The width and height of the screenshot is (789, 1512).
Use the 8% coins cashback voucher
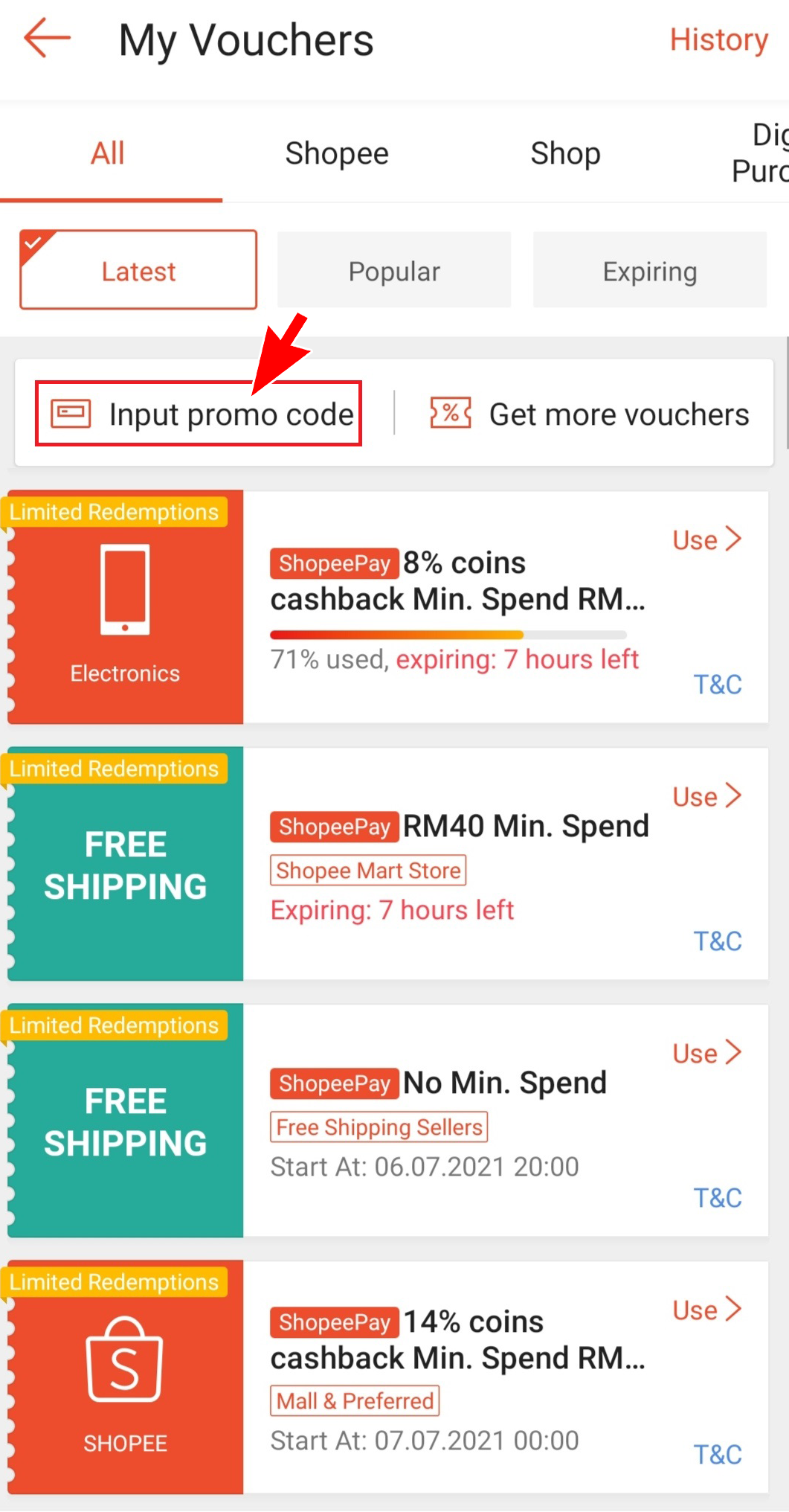(x=706, y=539)
